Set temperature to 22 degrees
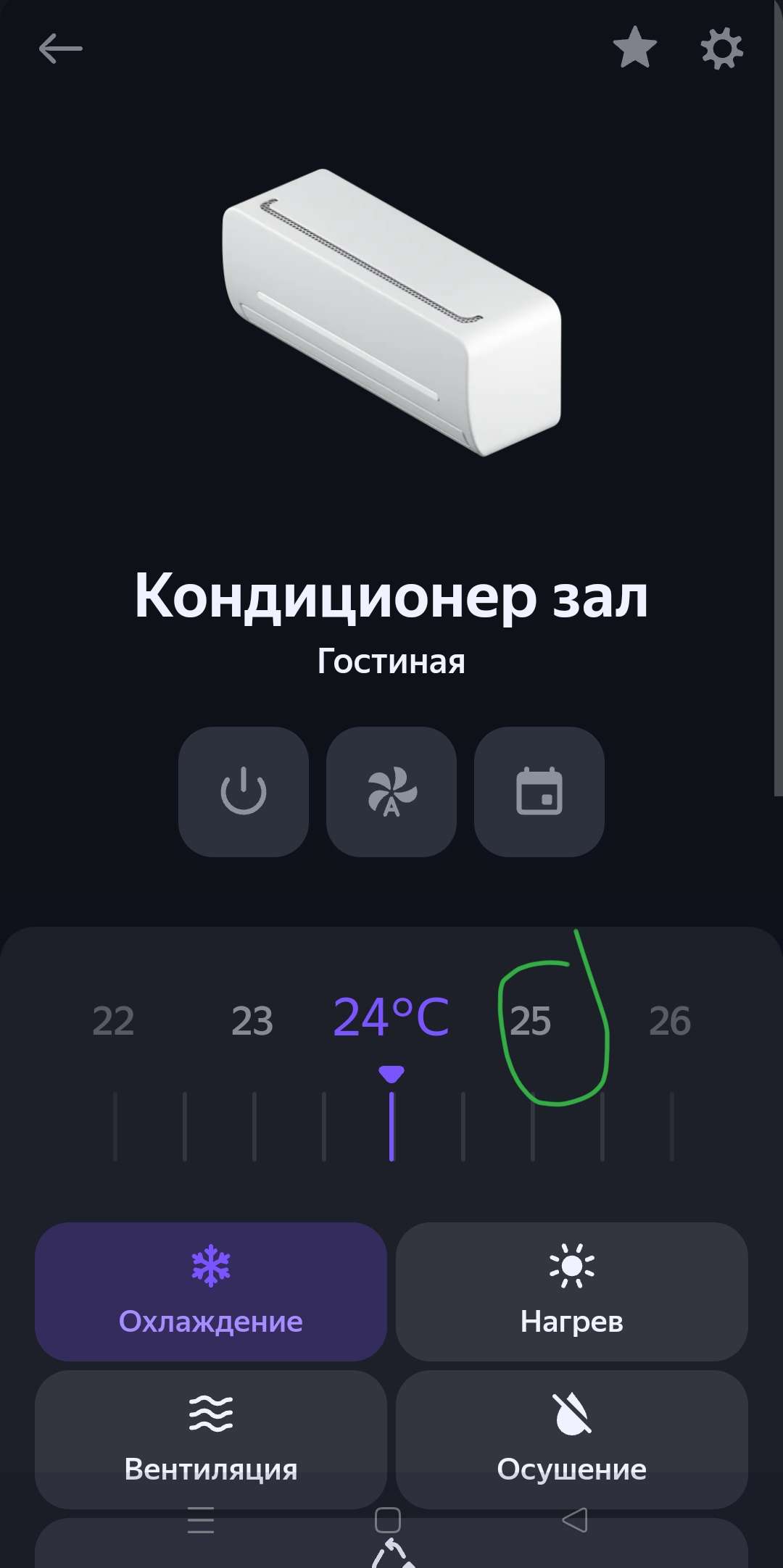783x1568 pixels. coord(114,1021)
